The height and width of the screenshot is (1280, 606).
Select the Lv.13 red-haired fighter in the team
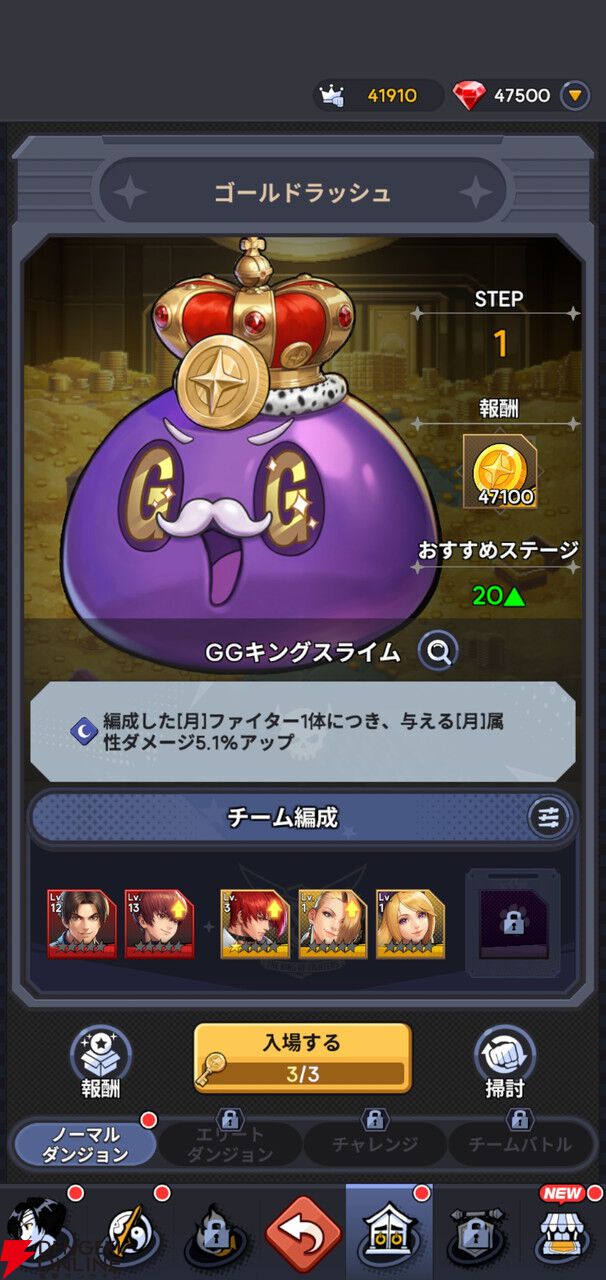point(159,924)
